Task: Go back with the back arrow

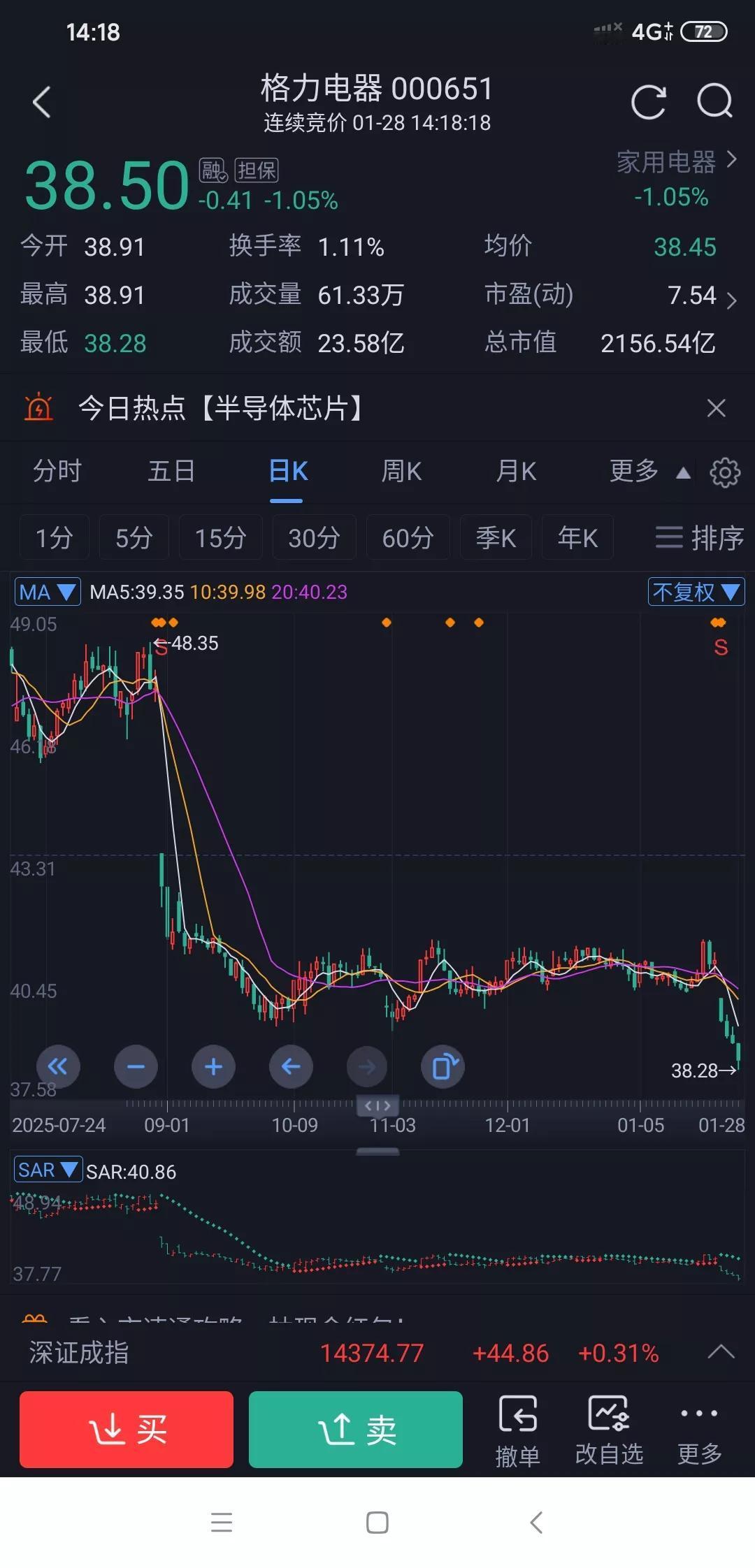Action: pos(42,101)
